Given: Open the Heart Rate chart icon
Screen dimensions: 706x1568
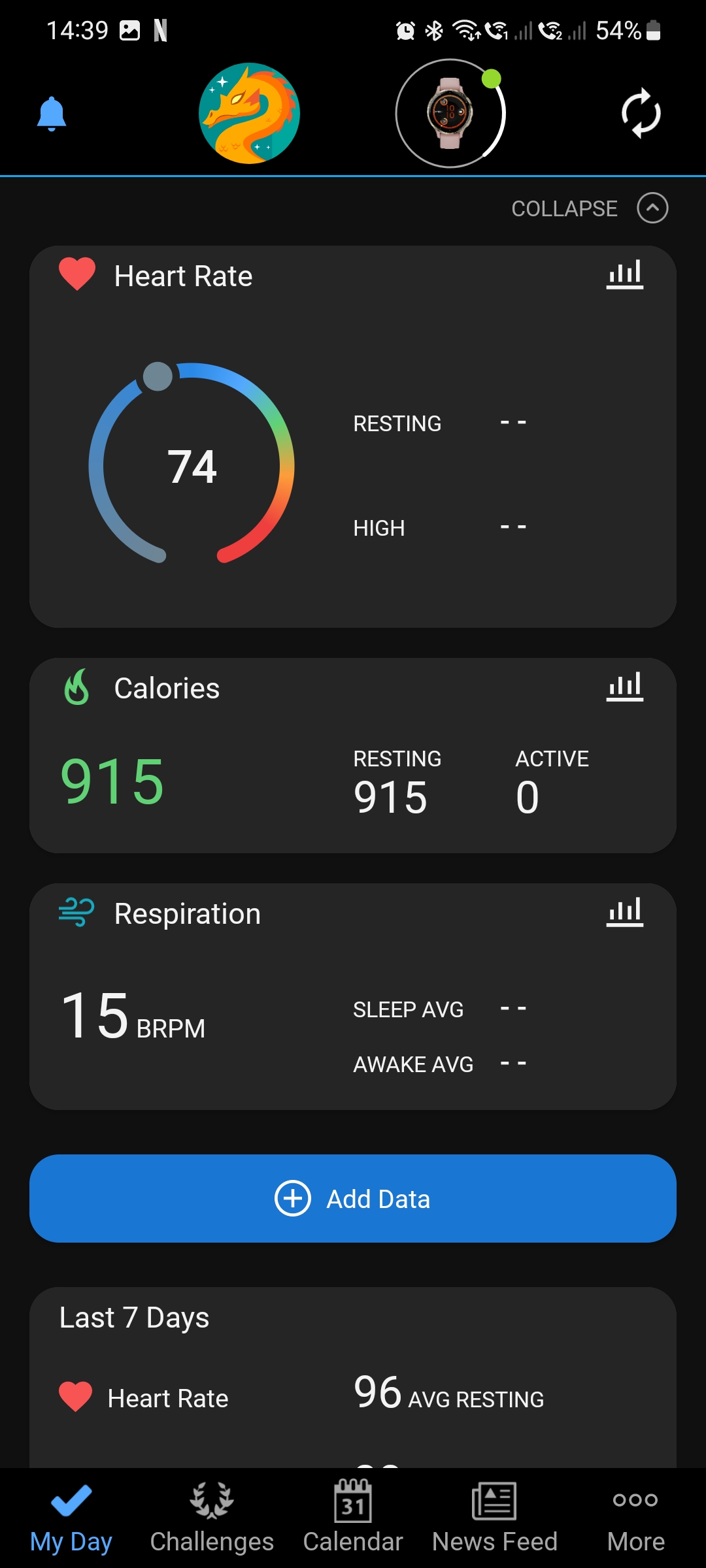Looking at the screenshot, I should tap(625, 275).
